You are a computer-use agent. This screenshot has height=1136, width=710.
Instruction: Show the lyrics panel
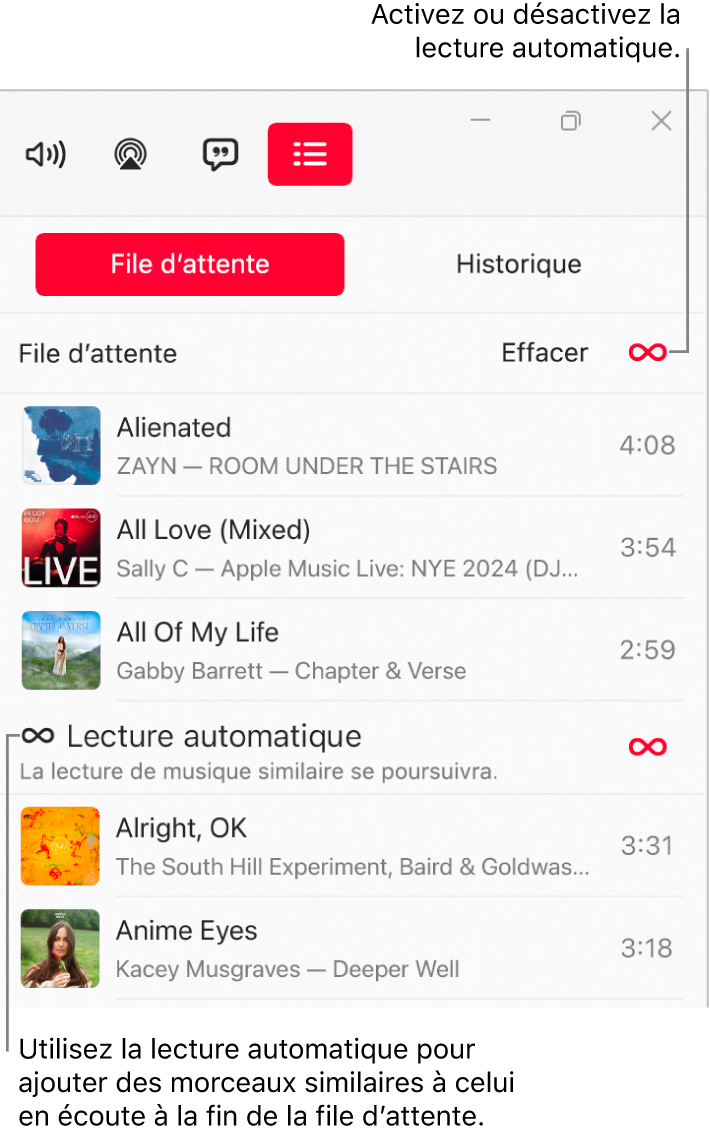pos(220,154)
